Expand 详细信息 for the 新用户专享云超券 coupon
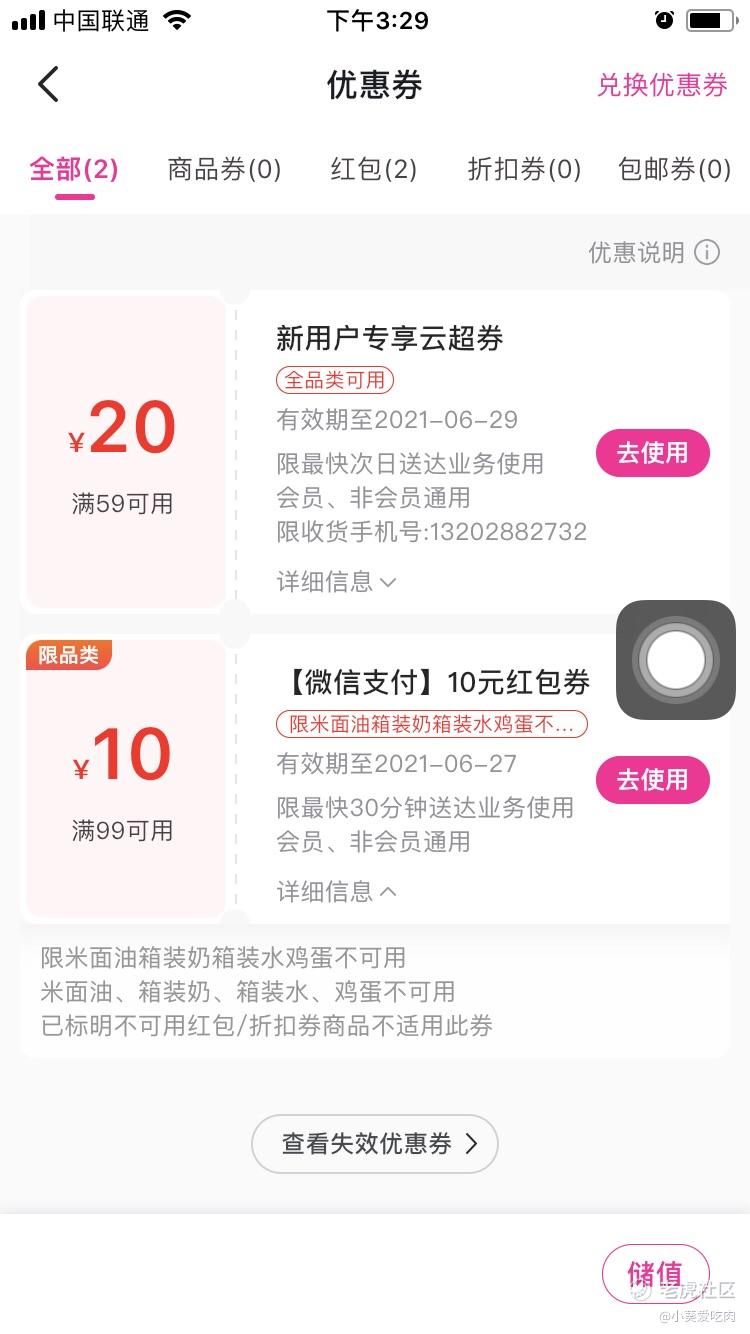The width and height of the screenshot is (750, 1334). 336,581
